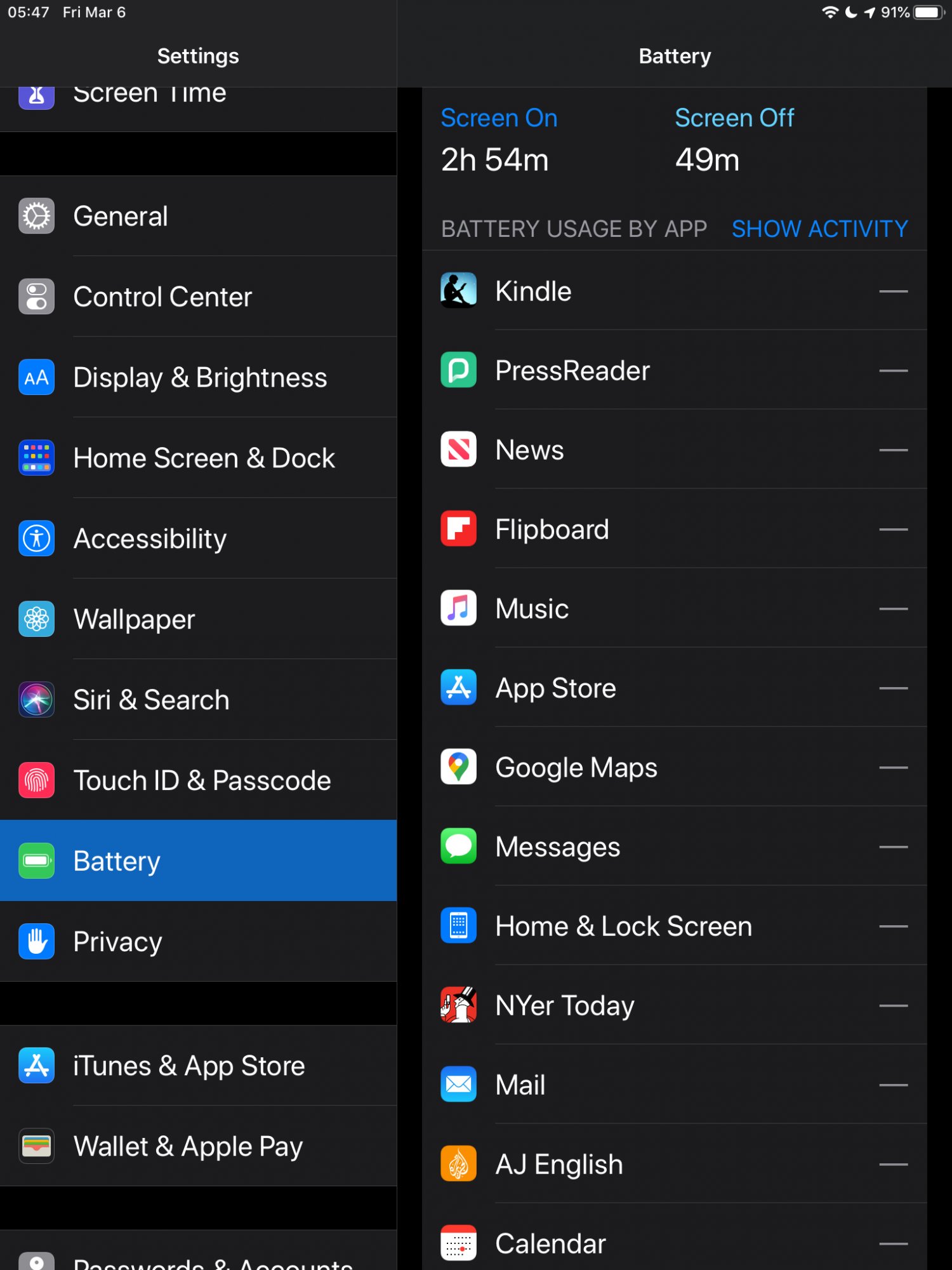Open Home Screen & Dock
The width and height of the screenshot is (952, 1270).
click(x=198, y=458)
